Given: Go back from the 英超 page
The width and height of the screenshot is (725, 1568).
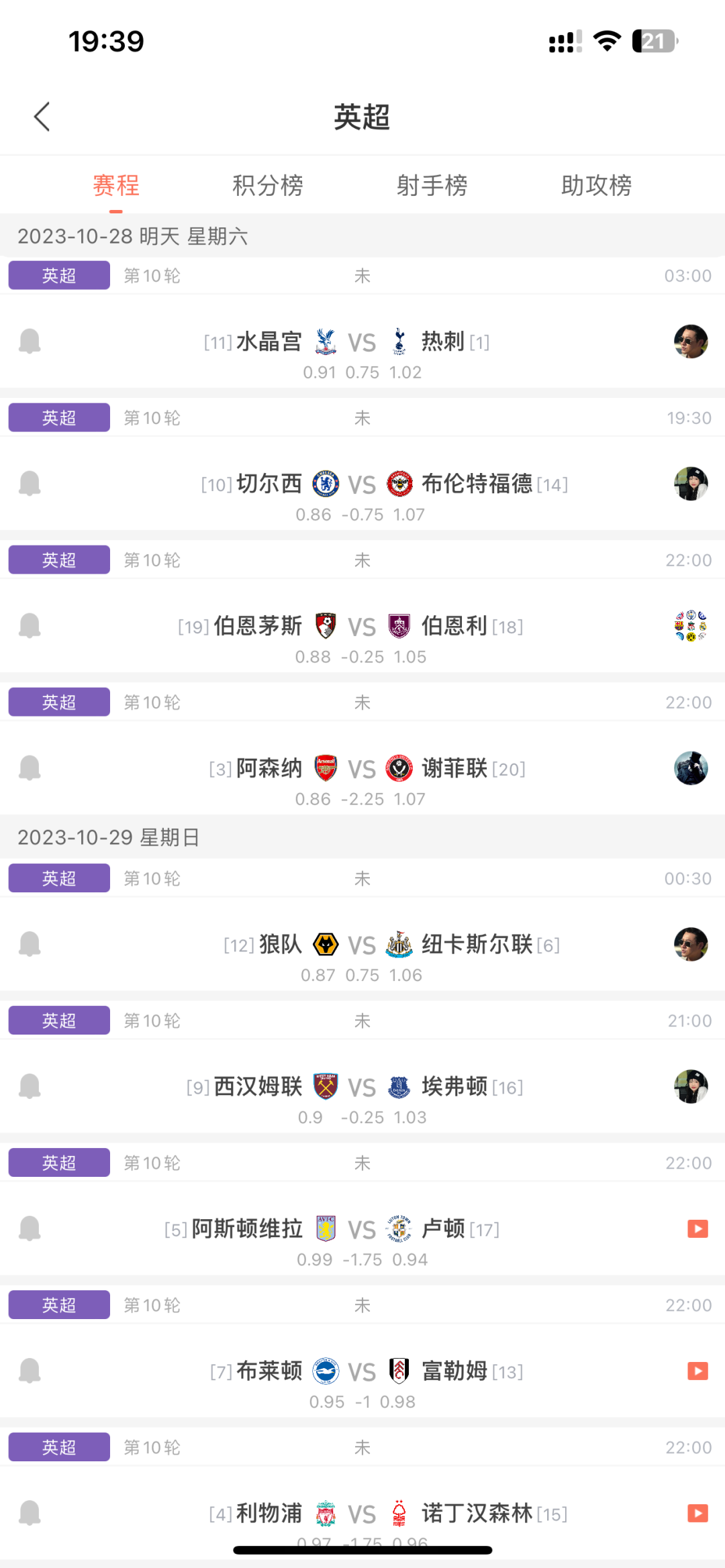Looking at the screenshot, I should (x=42, y=117).
